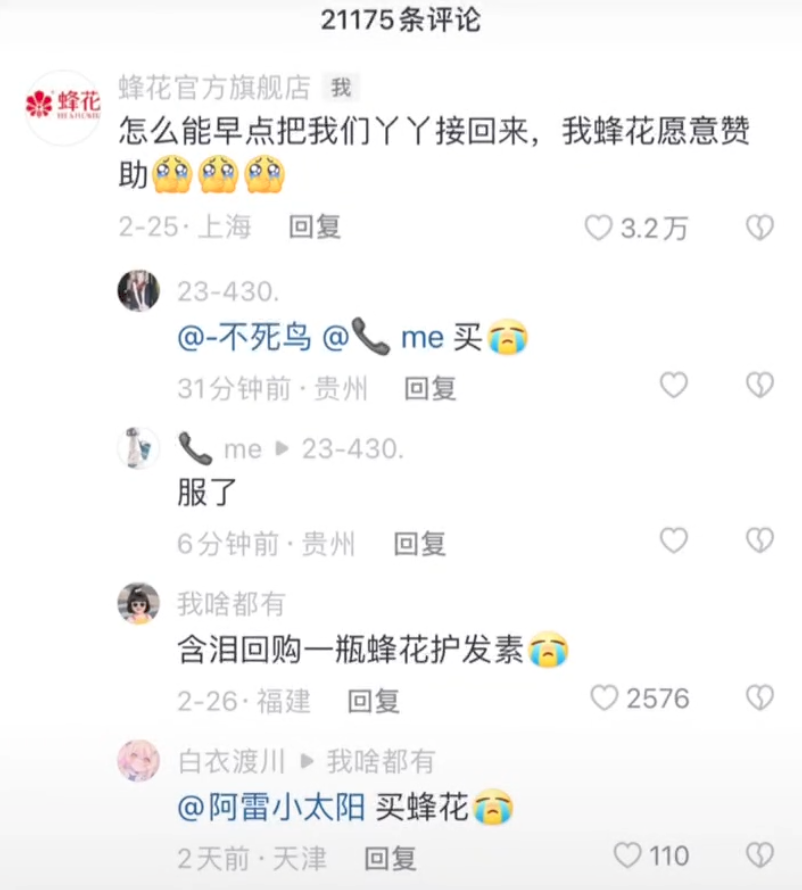This screenshot has height=890, width=802.
Task: View 我啥都有's profile avatar
Action: [x=138, y=604]
